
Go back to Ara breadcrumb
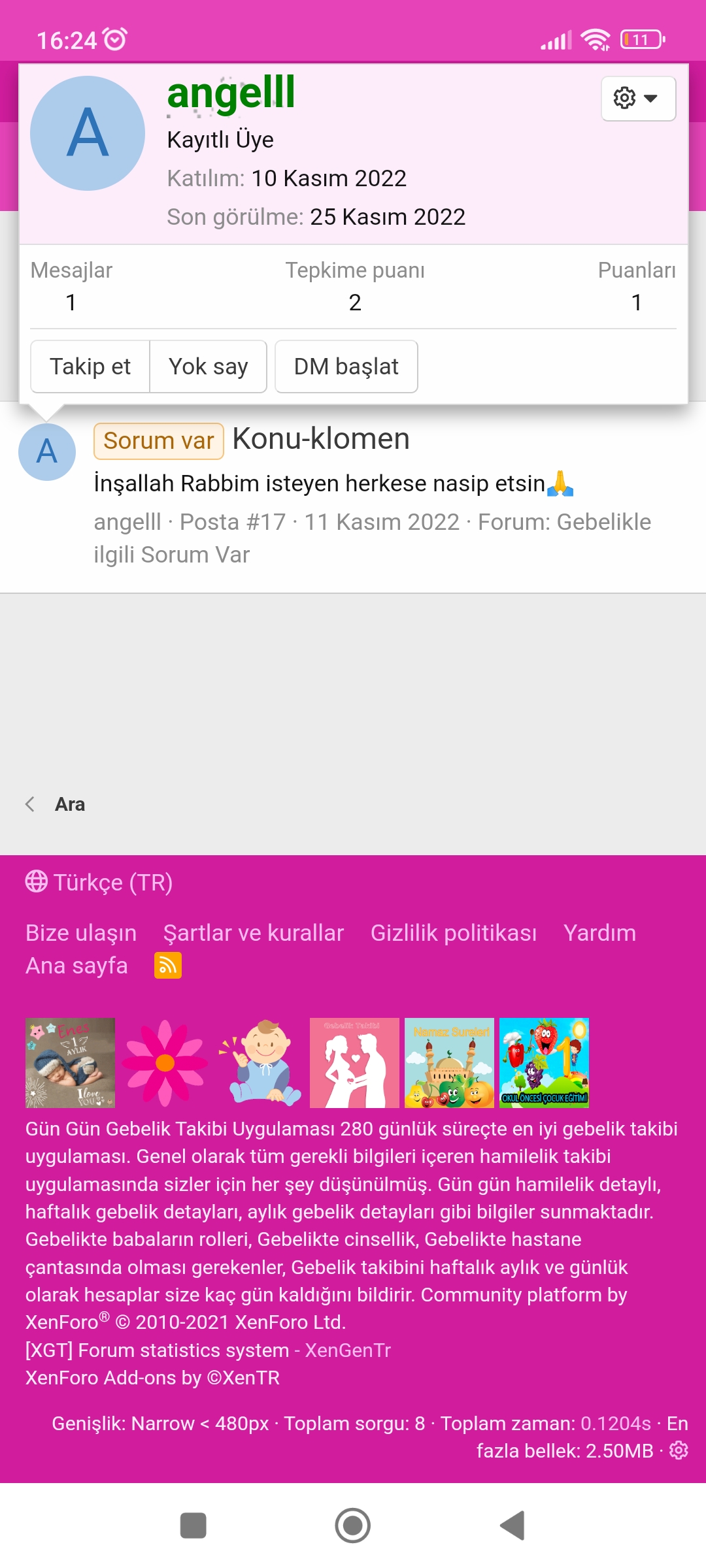pyautogui.click(x=69, y=804)
